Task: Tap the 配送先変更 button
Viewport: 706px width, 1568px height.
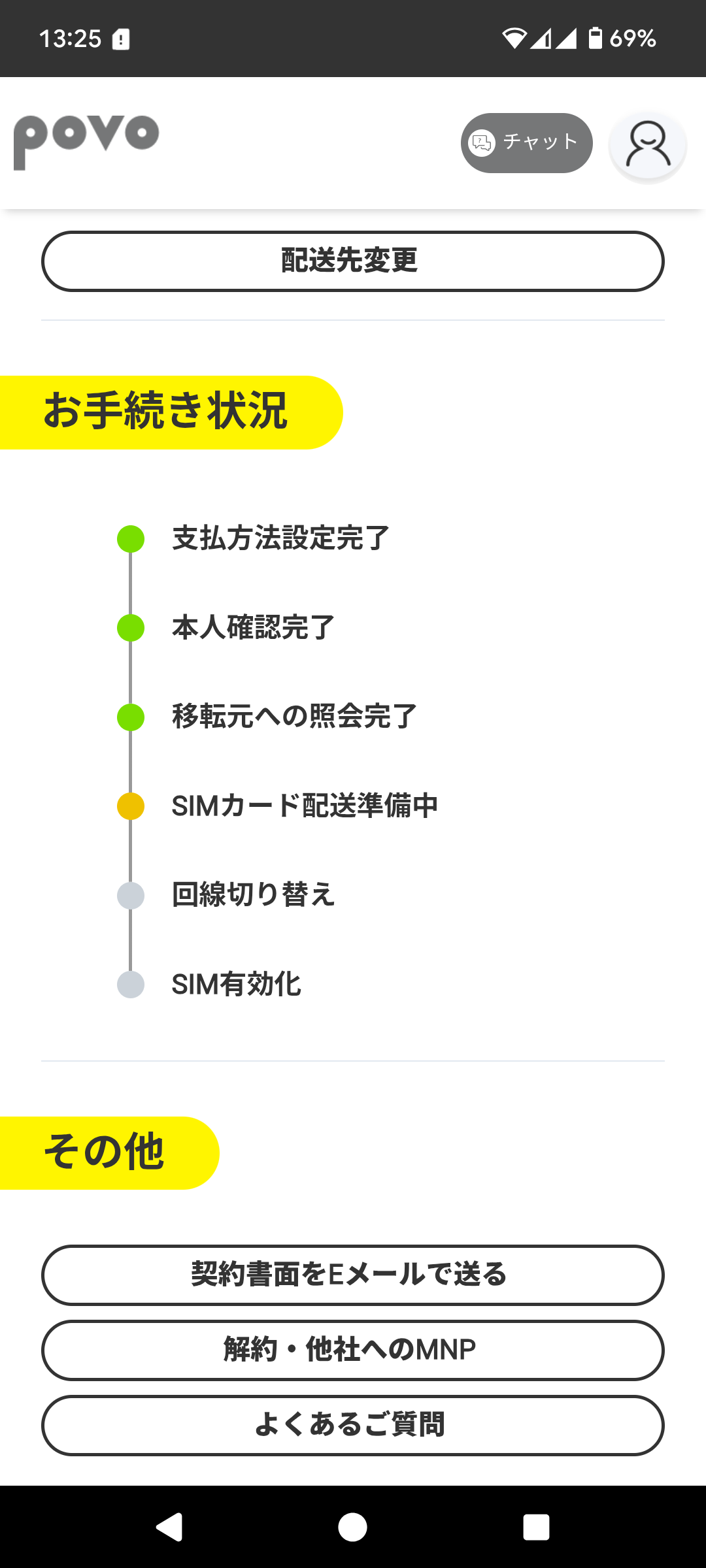Action: pos(353,261)
